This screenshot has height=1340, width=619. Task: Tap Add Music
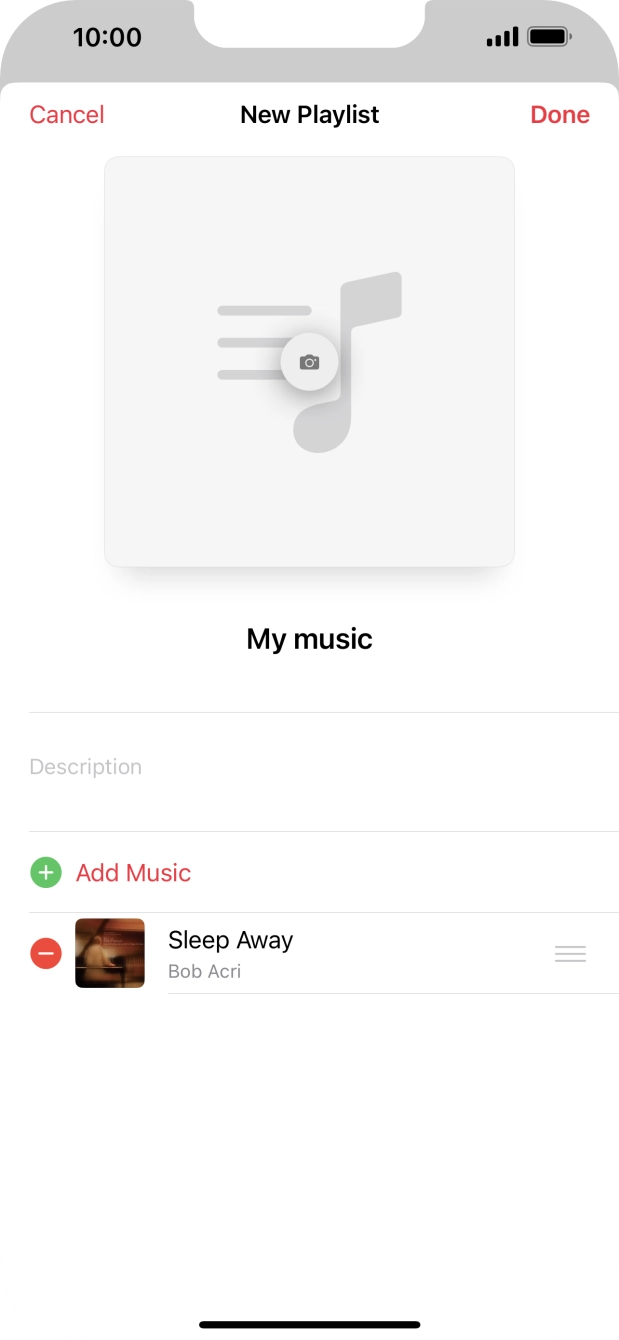click(133, 873)
